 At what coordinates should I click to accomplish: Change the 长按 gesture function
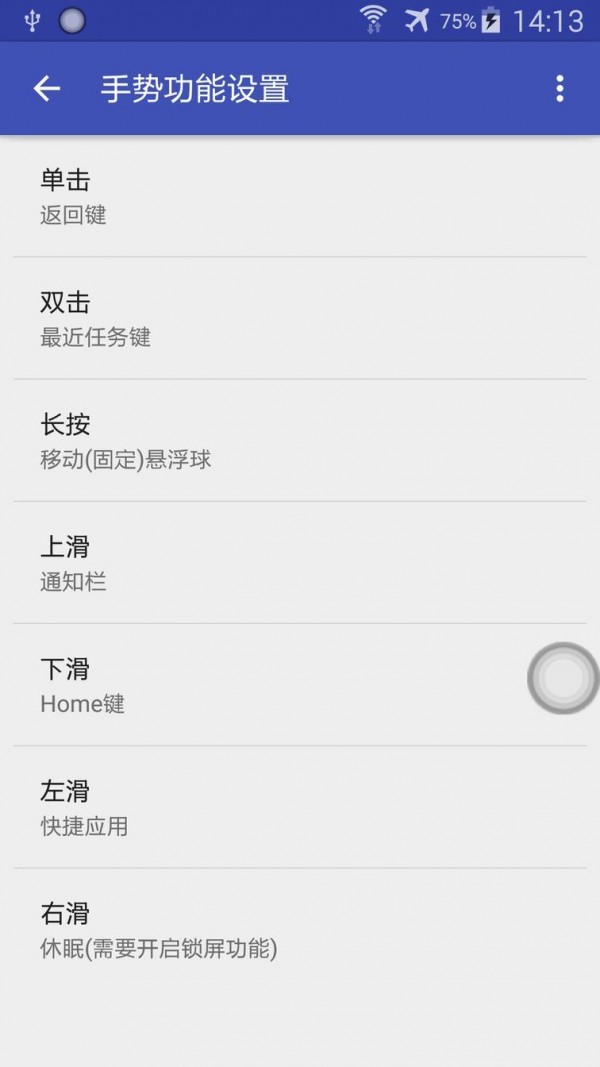click(x=300, y=440)
